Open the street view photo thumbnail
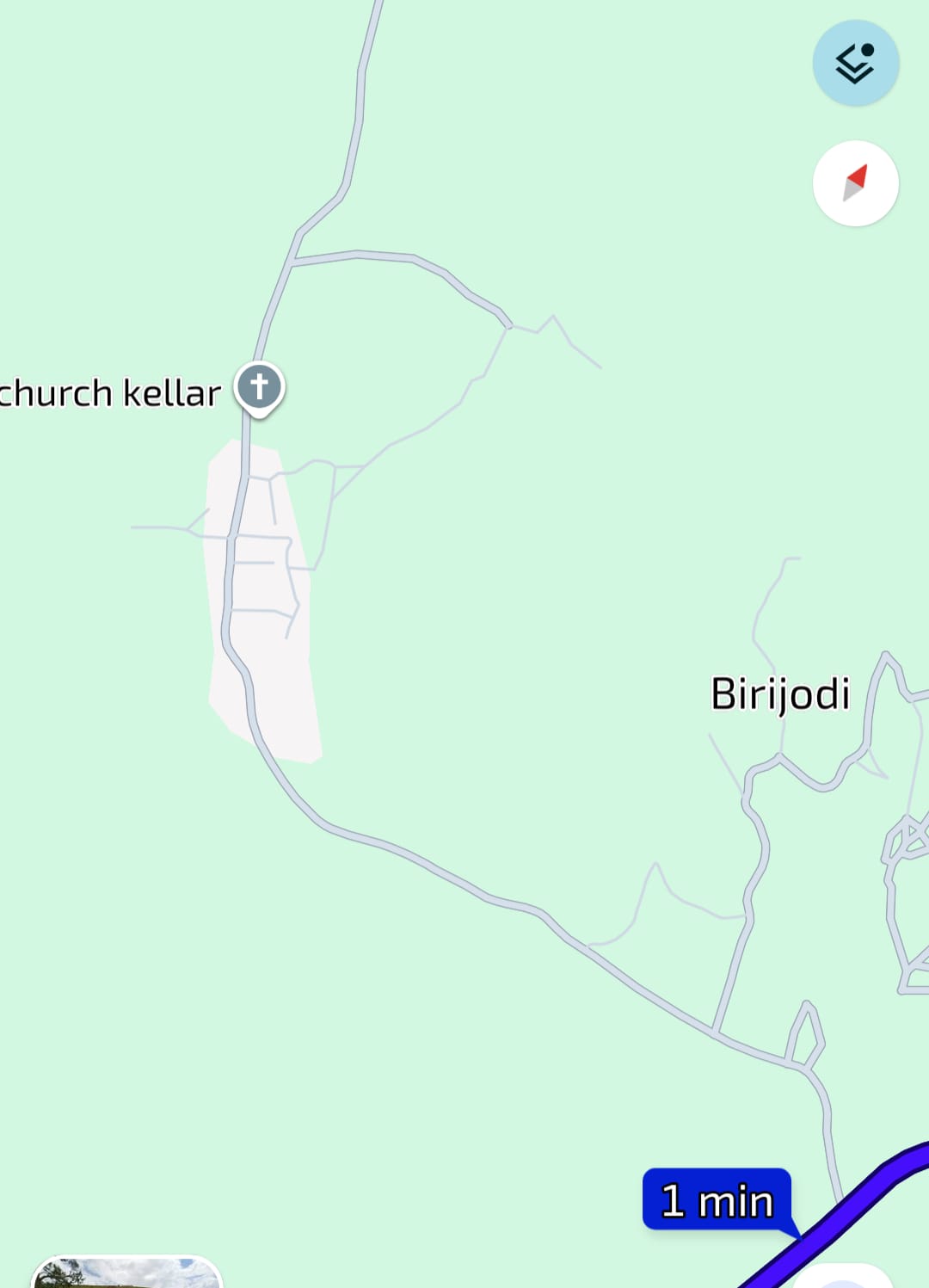This screenshot has width=929, height=1288. click(x=126, y=1273)
